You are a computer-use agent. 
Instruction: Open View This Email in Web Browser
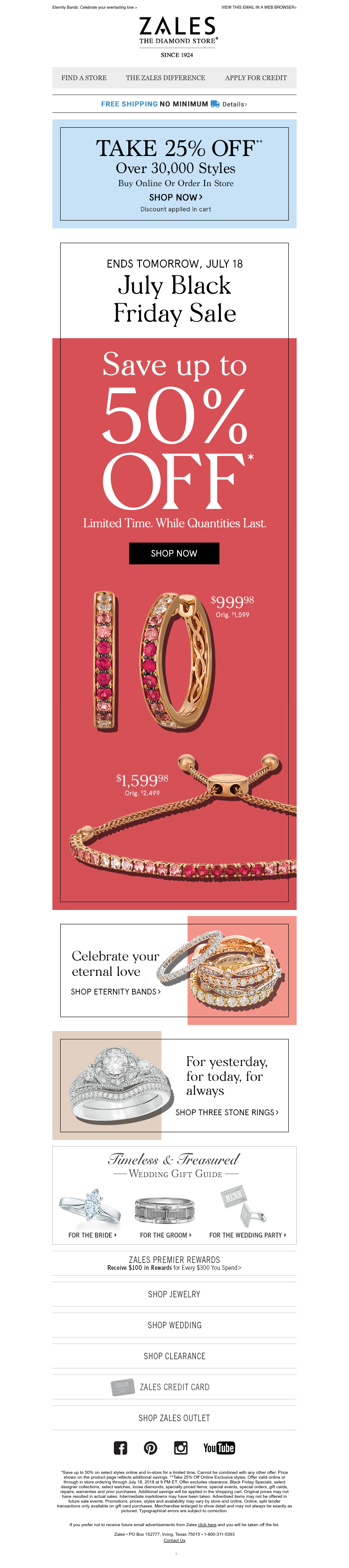pos(258,7)
